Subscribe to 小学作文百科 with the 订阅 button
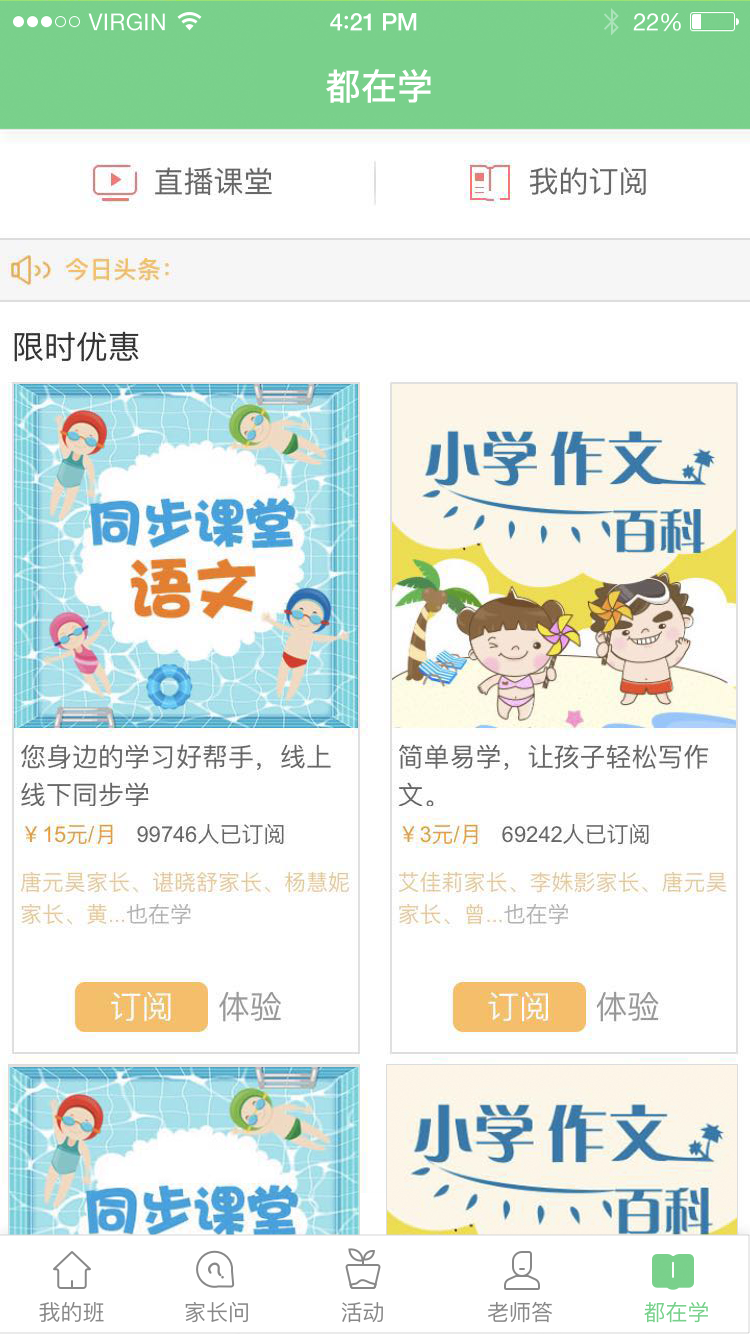The width and height of the screenshot is (750, 1334). point(518,1007)
